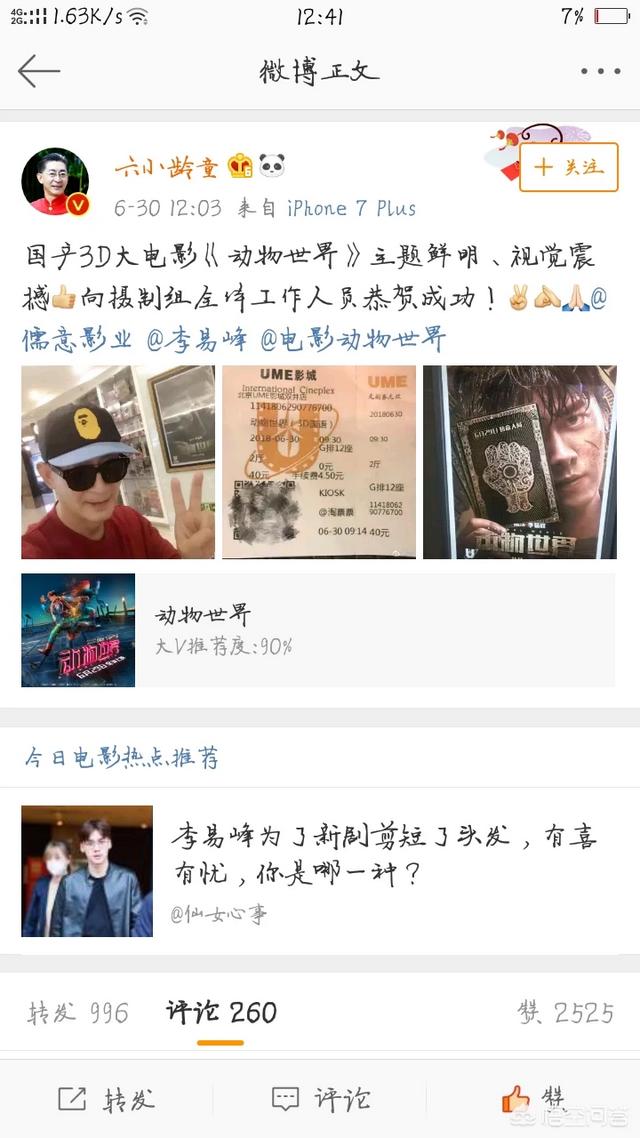
Task: Open the @电影动物世界 mention link
Action: (x=352, y=340)
